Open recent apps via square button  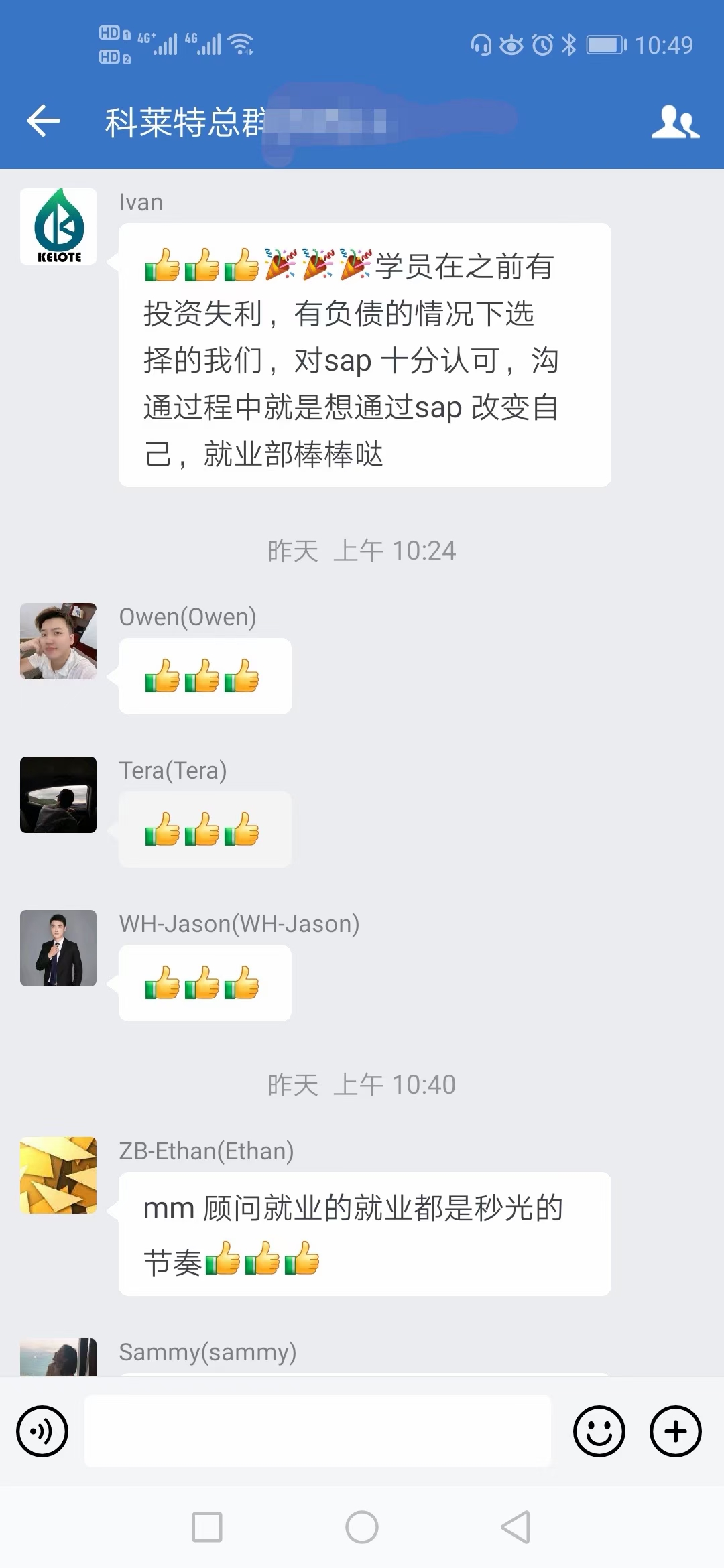(207, 1527)
